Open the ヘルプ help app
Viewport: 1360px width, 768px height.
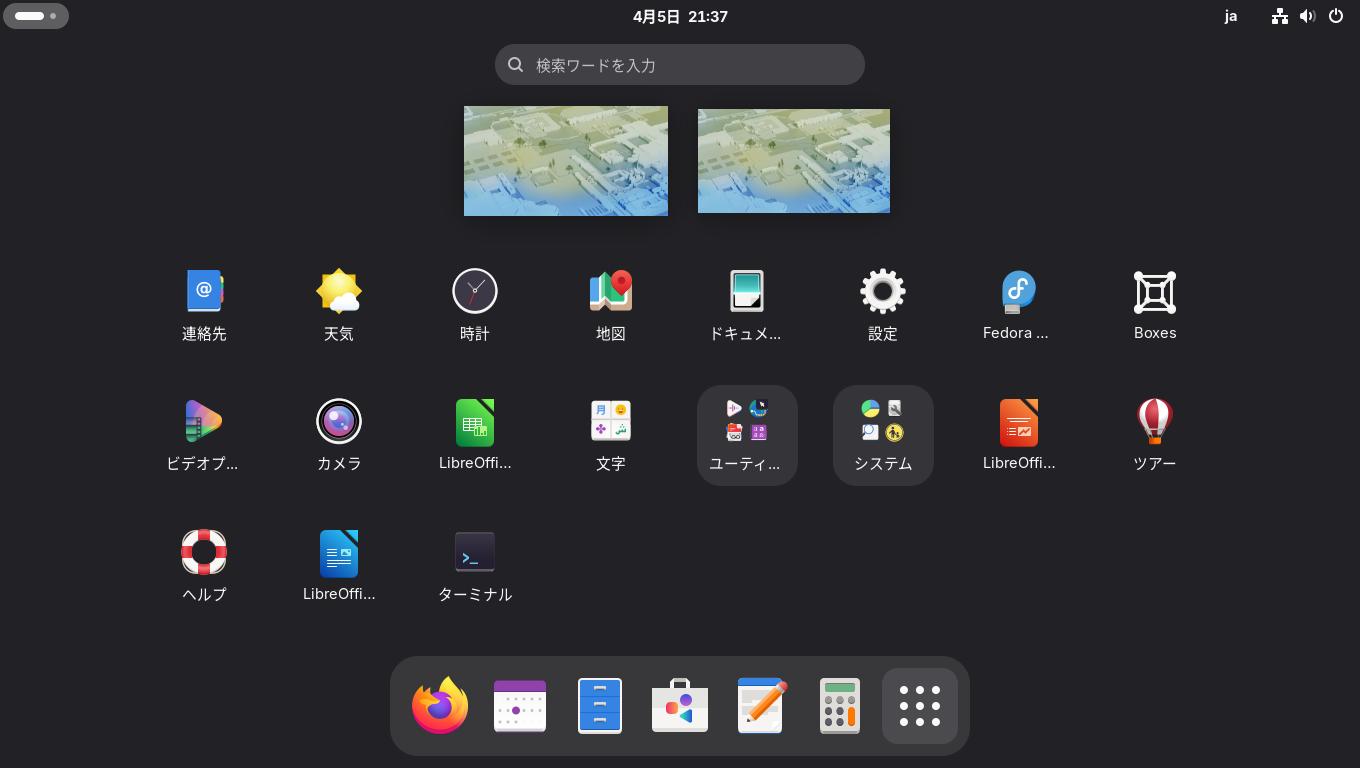[204, 552]
